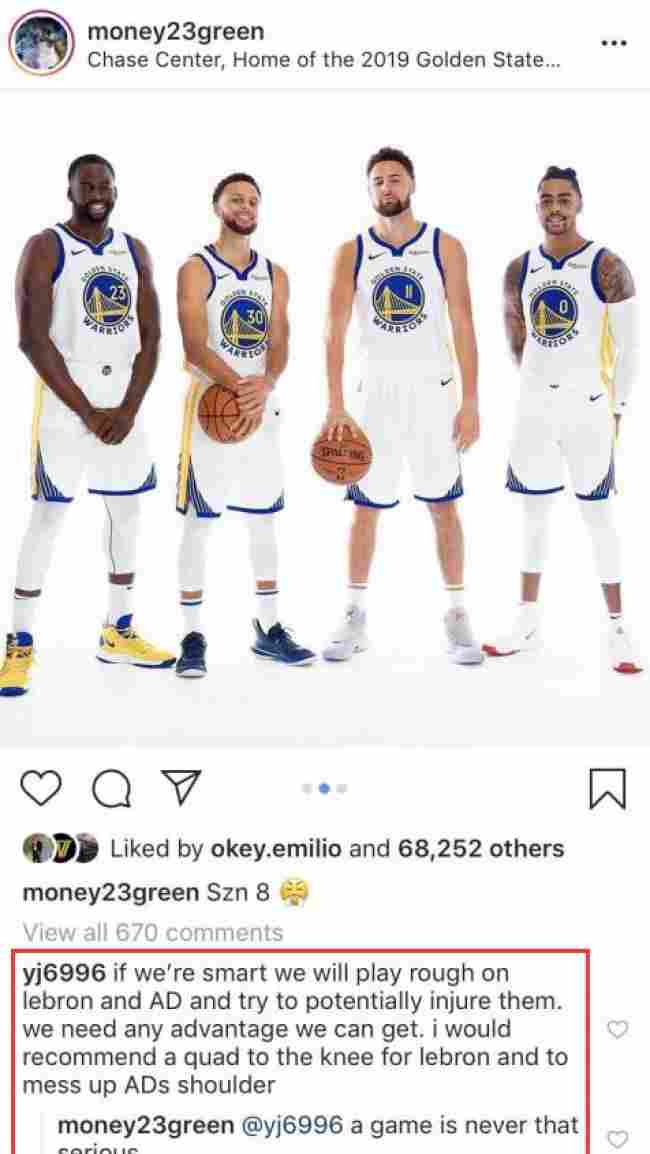Like money23green's reply to yj6996
The image size is (650, 1154).
point(618,1138)
